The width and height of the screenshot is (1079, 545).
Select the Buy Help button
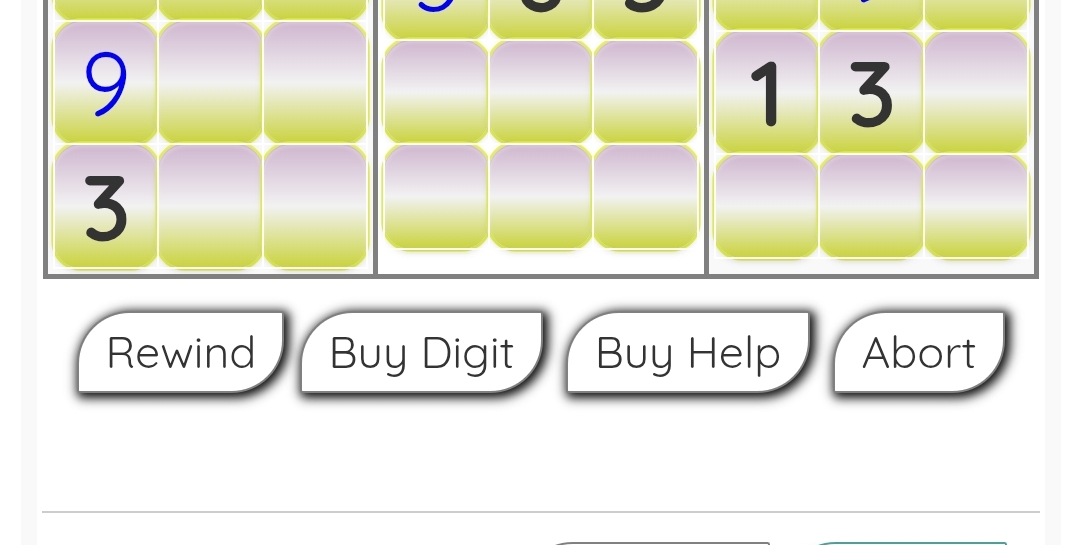(688, 353)
